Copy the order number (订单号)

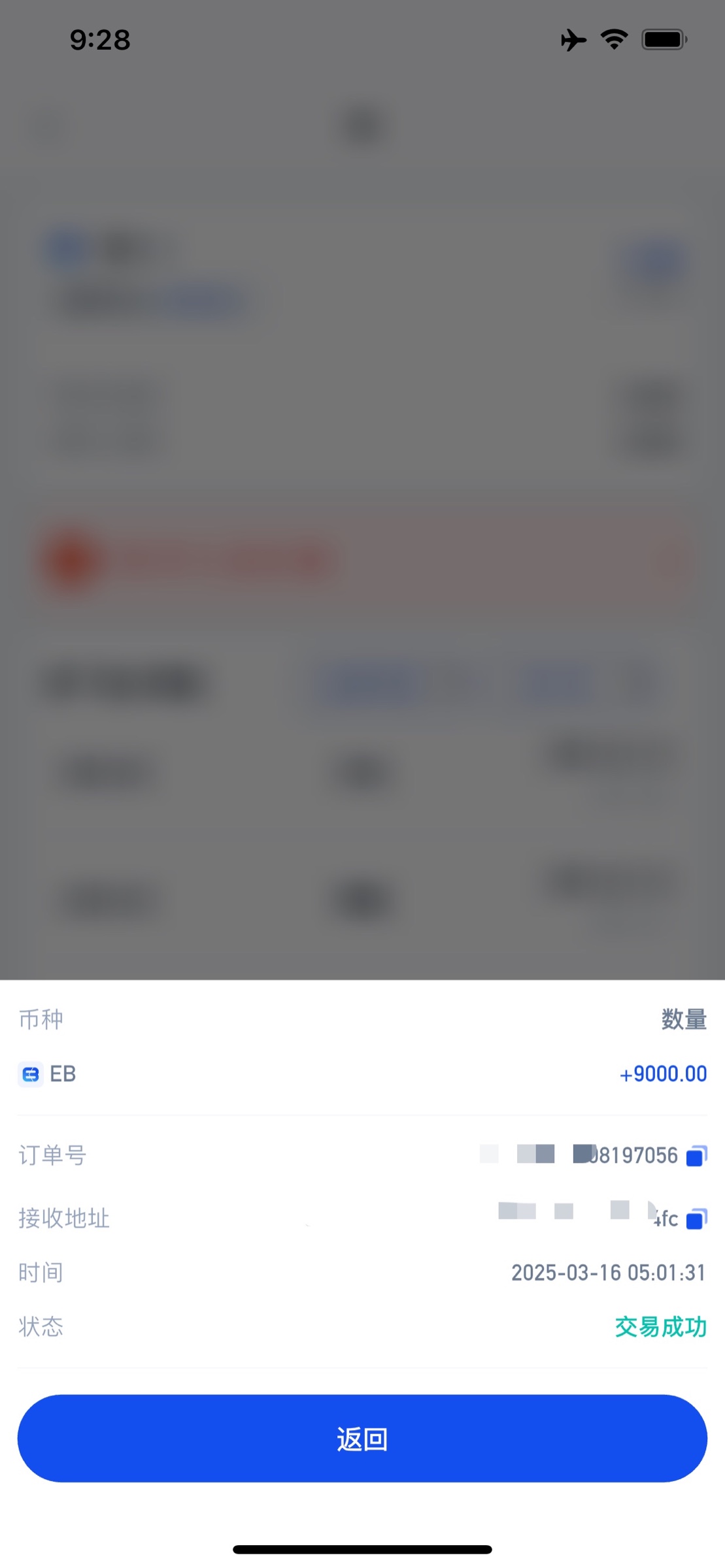pos(696,1156)
